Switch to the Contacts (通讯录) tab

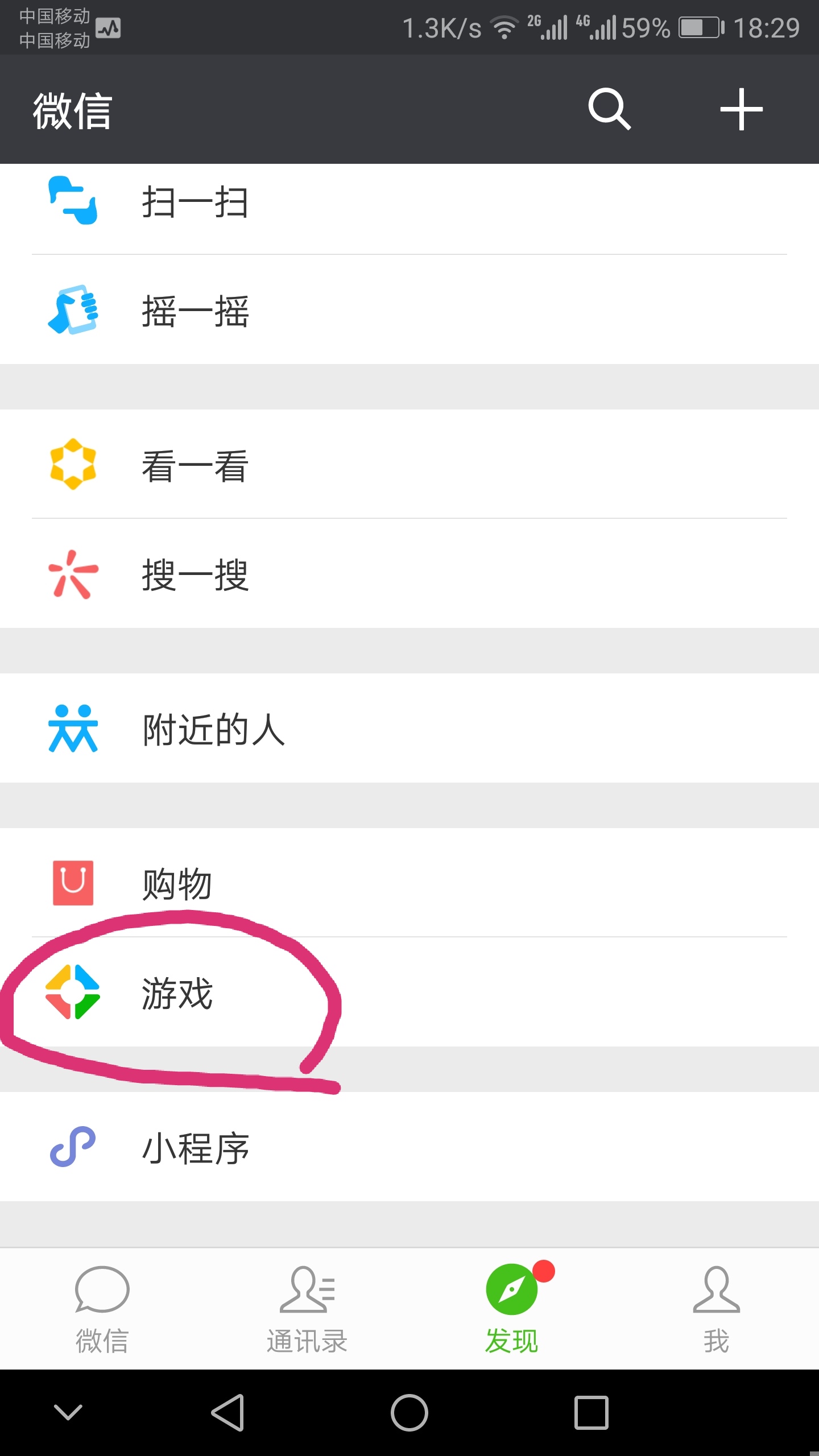[x=307, y=1308]
